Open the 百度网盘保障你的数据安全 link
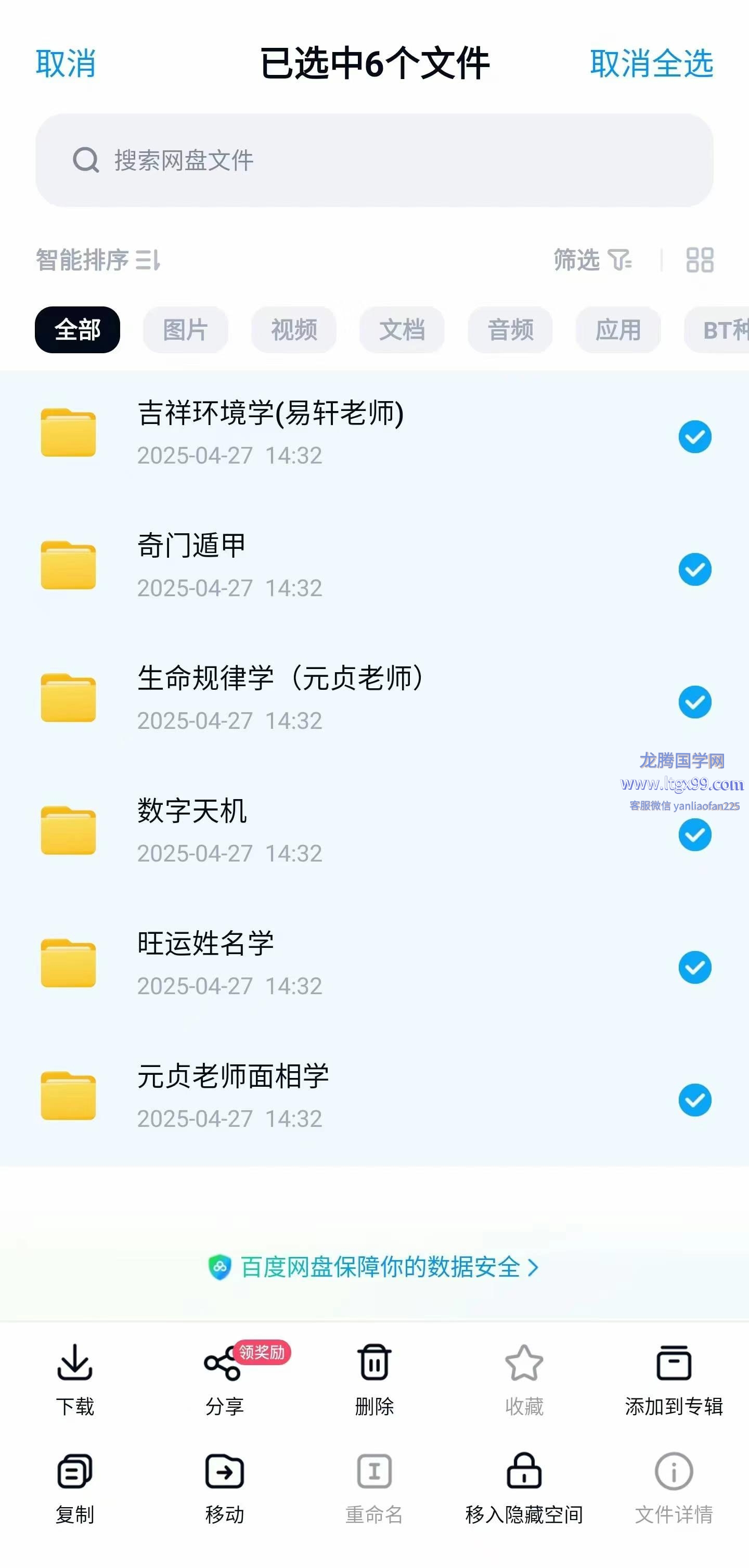The height and width of the screenshot is (1568, 749). [x=373, y=1267]
